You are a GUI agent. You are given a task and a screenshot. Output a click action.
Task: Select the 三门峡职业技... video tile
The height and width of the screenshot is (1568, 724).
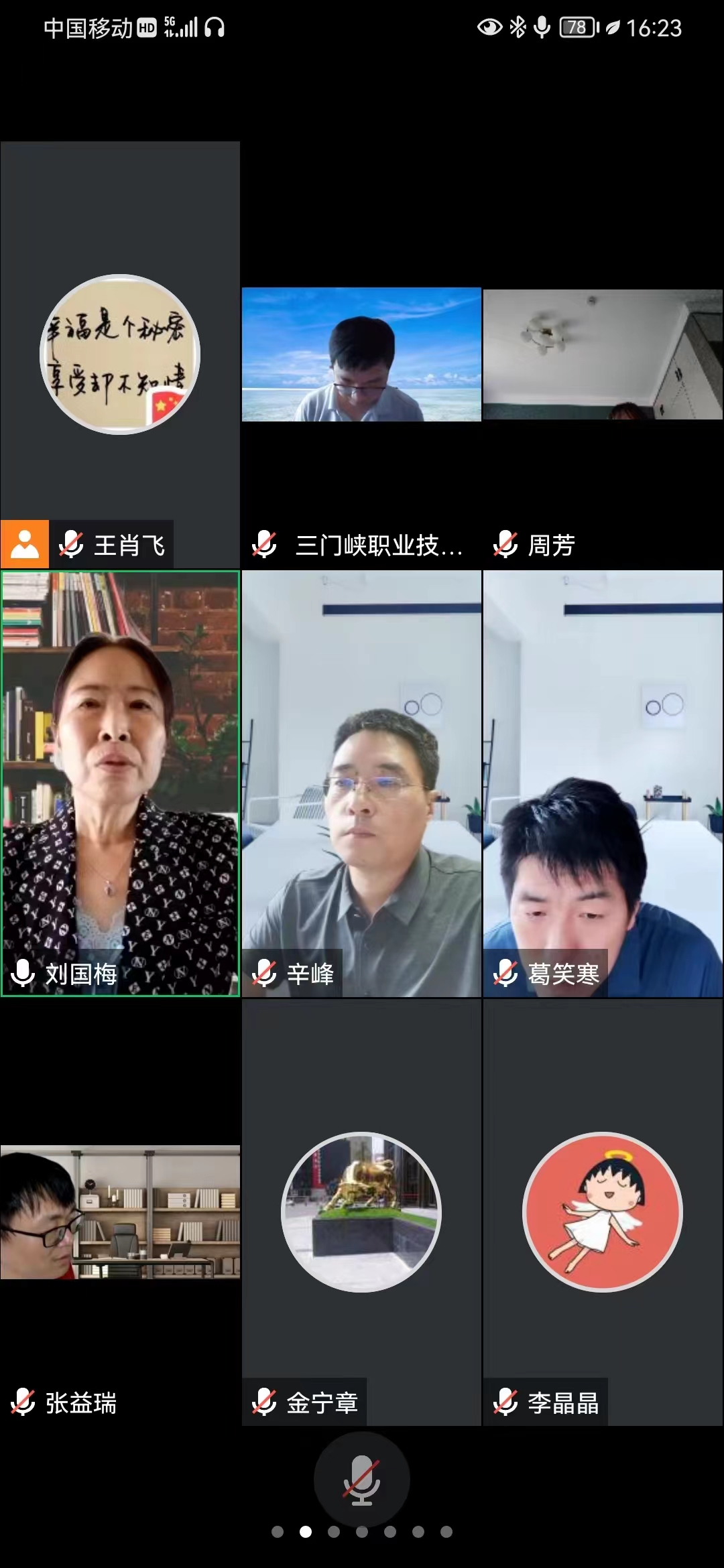pos(361,355)
